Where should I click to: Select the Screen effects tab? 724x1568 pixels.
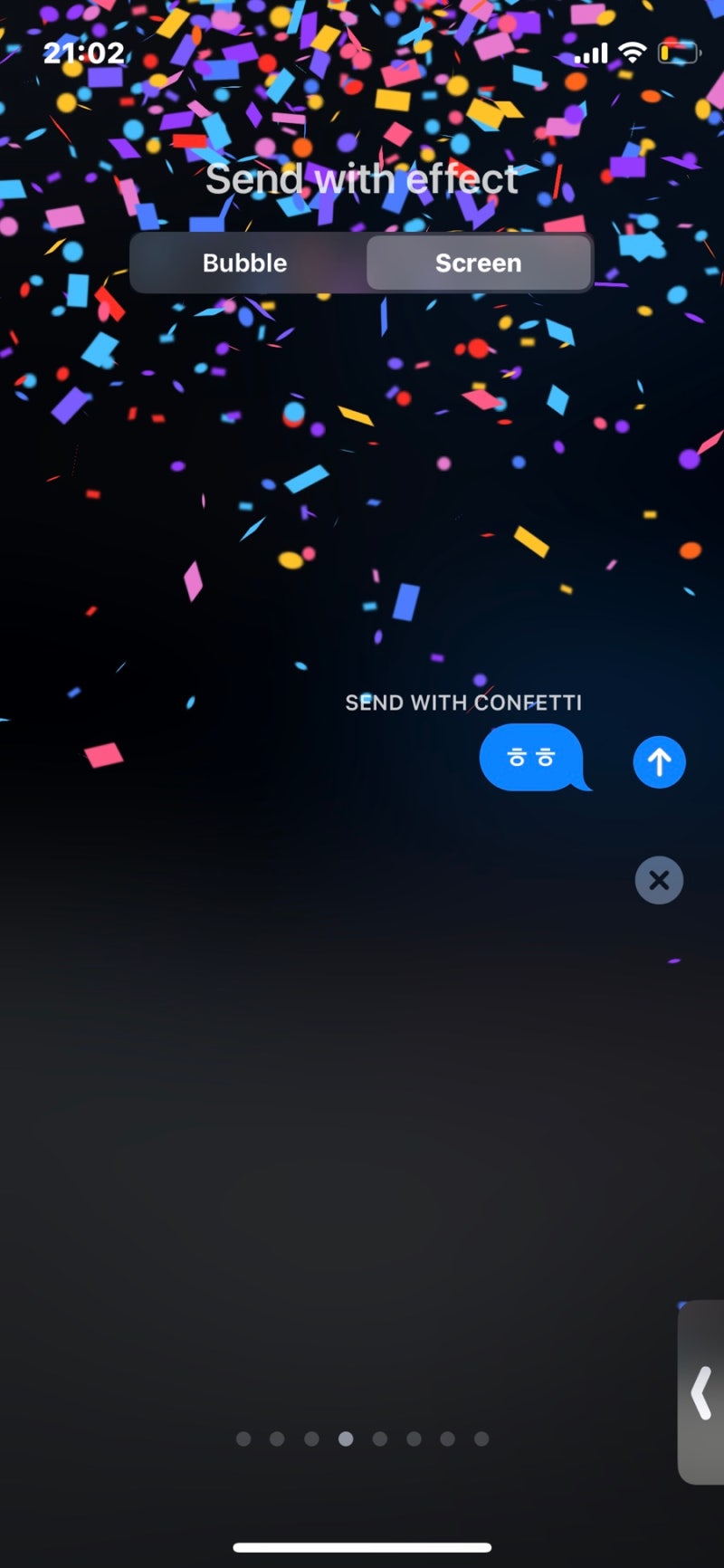tap(479, 263)
